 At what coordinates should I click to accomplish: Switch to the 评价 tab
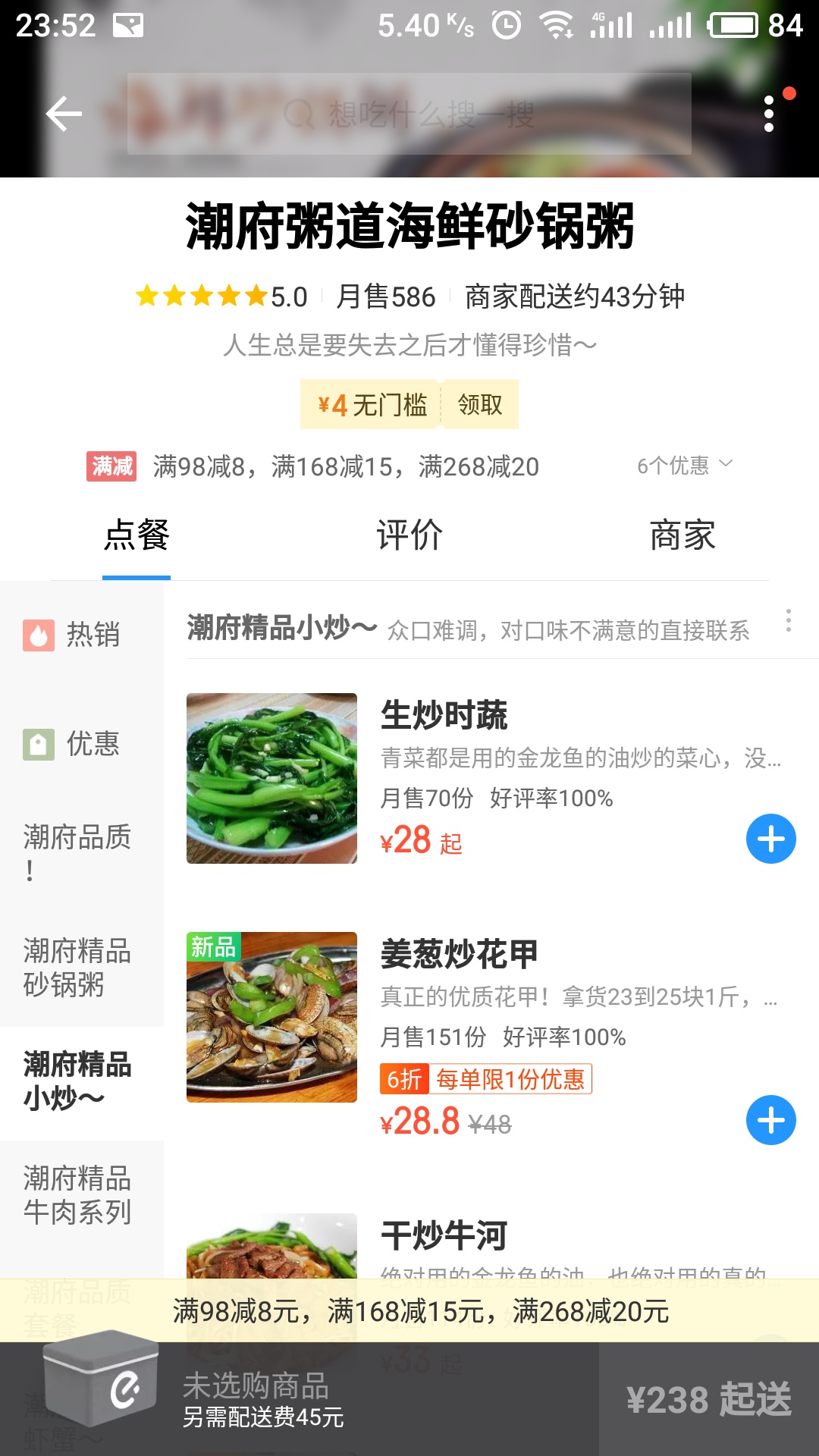(x=409, y=535)
